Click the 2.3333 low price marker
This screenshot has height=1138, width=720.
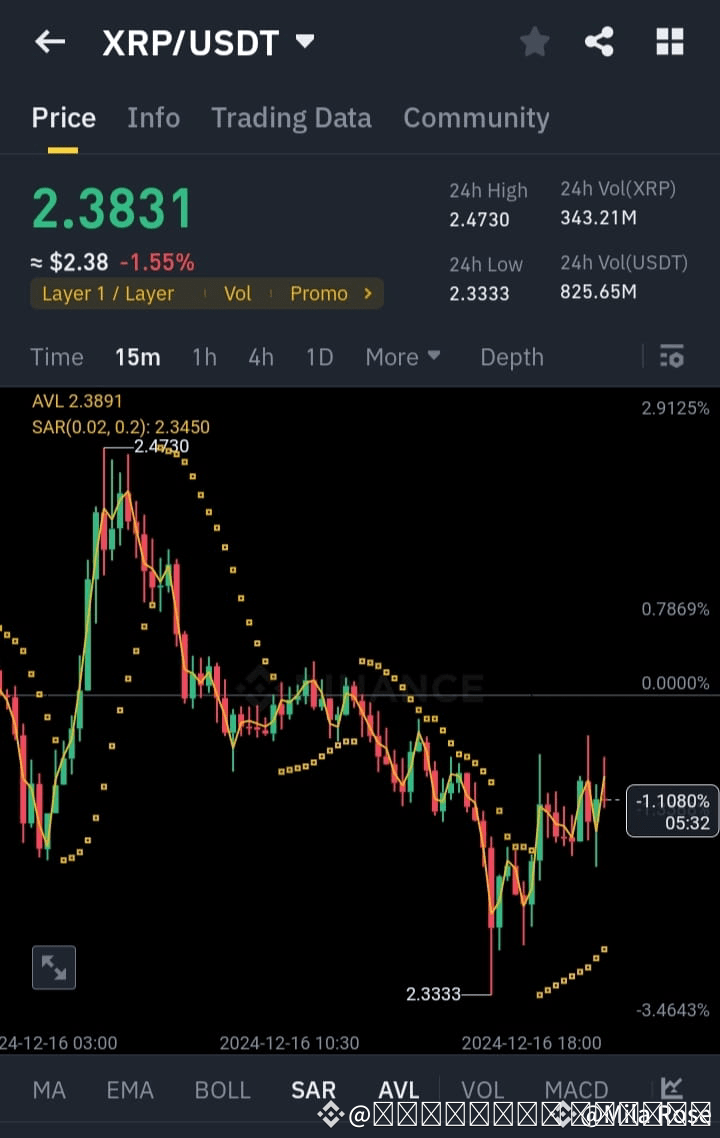pyautogui.click(x=434, y=993)
